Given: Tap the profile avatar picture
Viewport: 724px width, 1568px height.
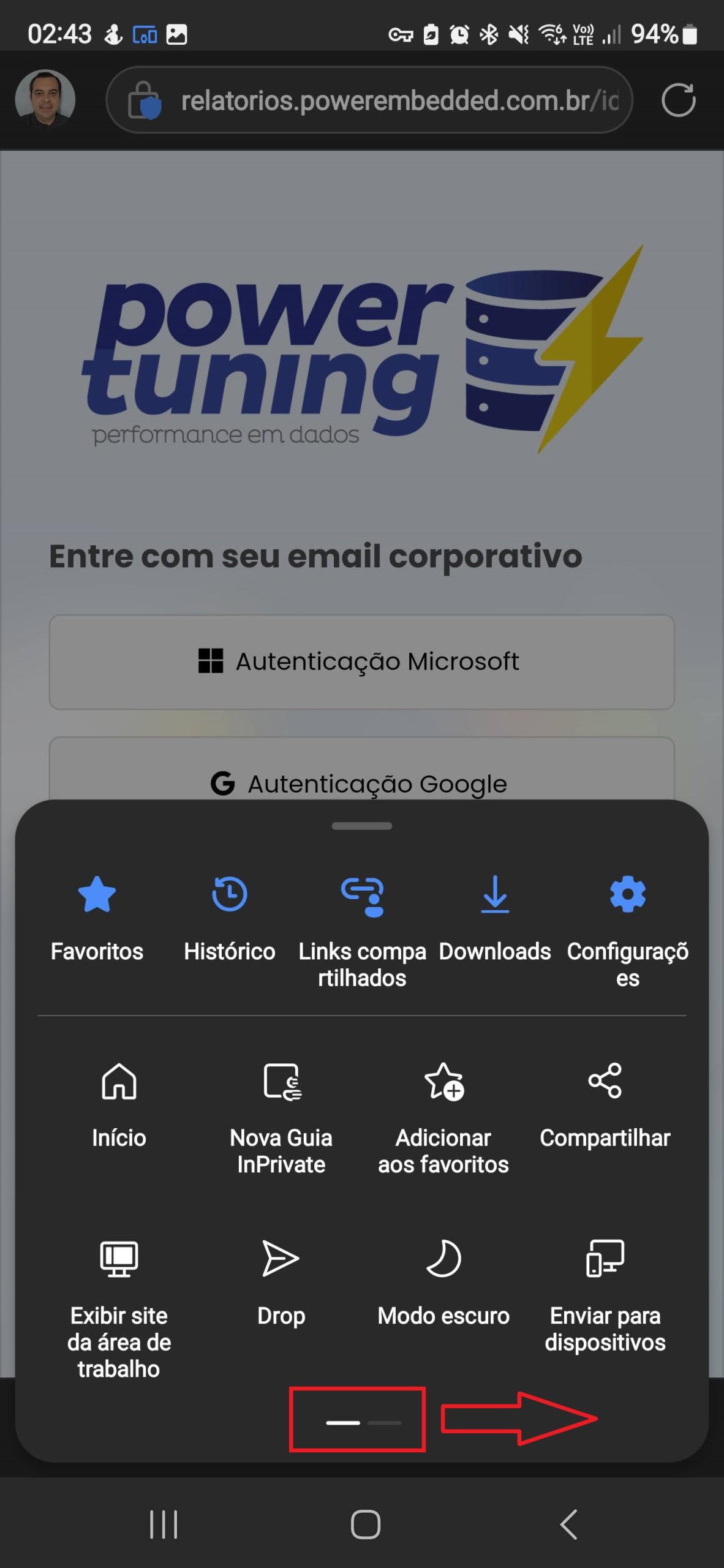Looking at the screenshot, I should point(45,100).
